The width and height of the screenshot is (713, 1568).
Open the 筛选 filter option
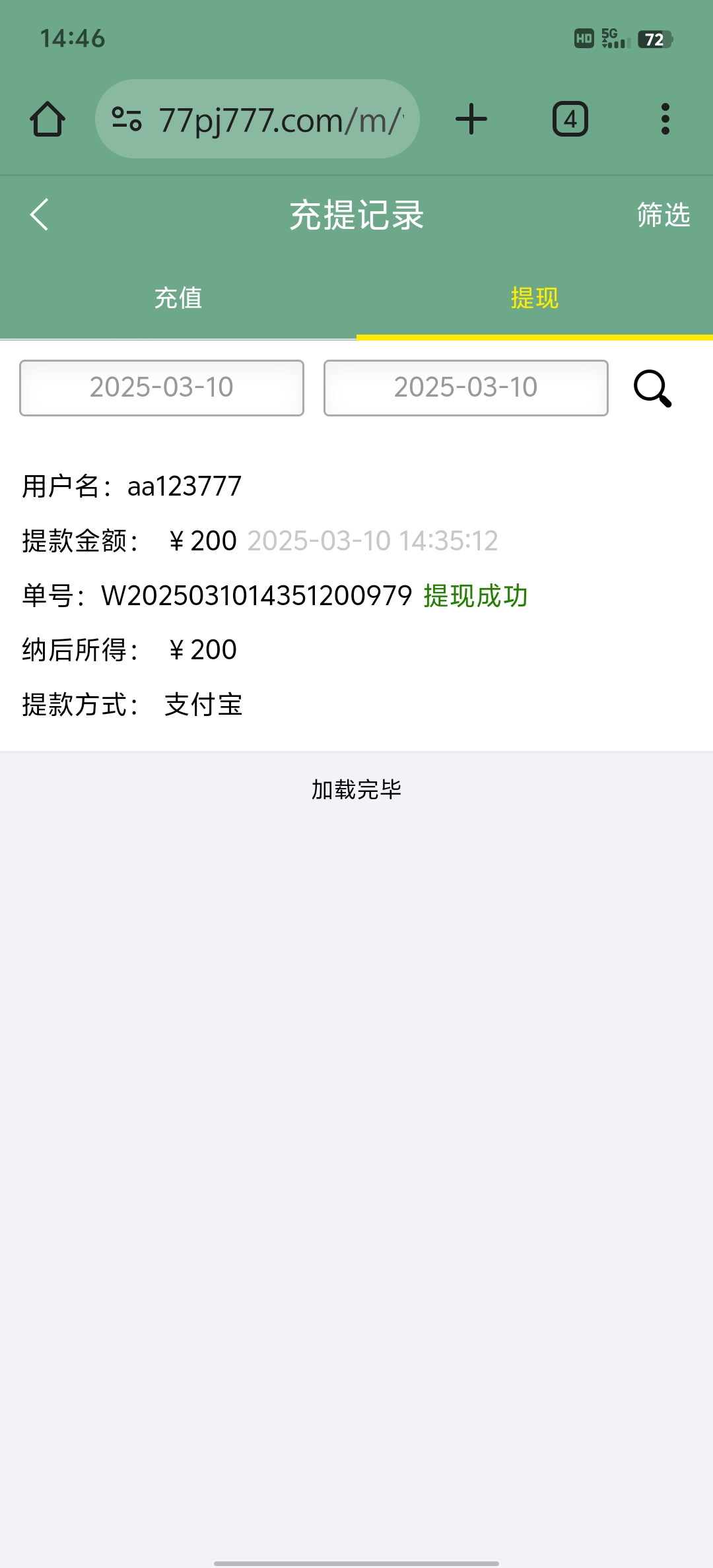click(x=663, y=214)
